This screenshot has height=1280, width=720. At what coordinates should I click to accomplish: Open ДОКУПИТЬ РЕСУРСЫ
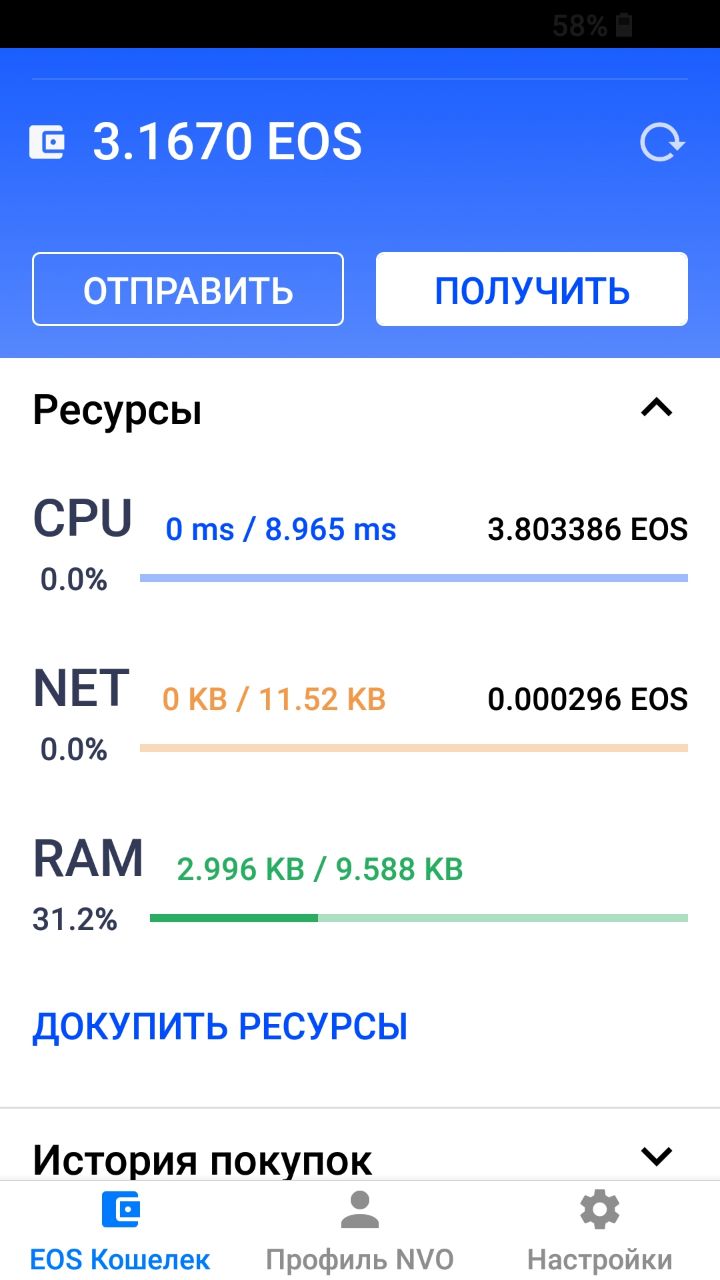pos(220,1027)
